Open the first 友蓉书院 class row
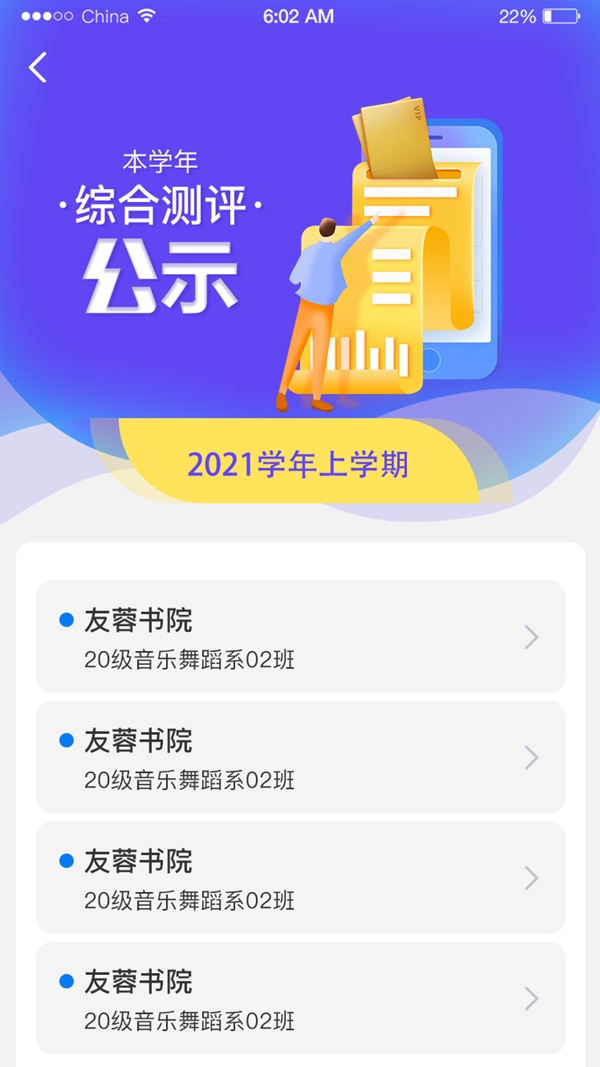 click(x=300, y=637)
